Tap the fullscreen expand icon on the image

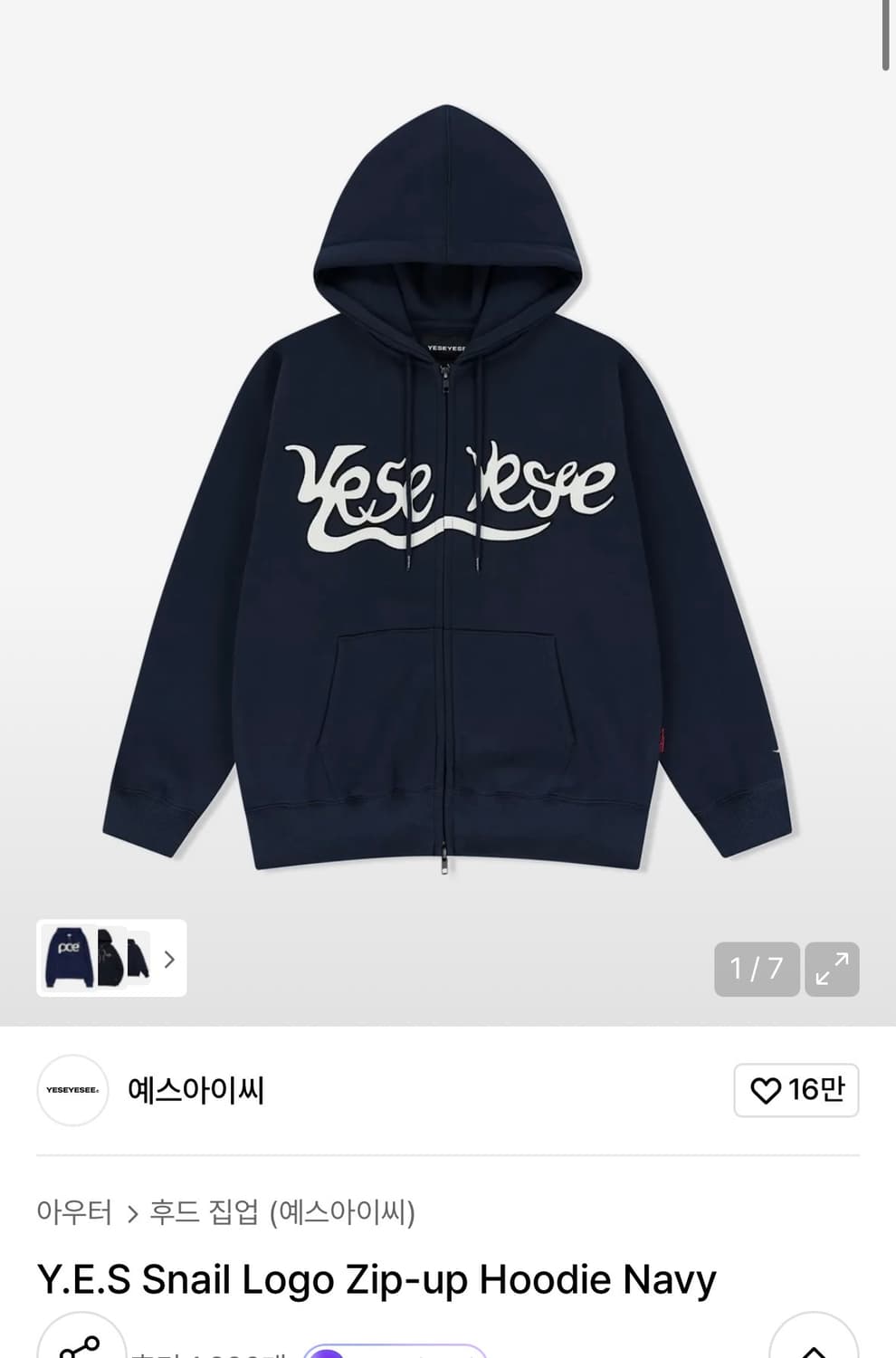[832, 970]
